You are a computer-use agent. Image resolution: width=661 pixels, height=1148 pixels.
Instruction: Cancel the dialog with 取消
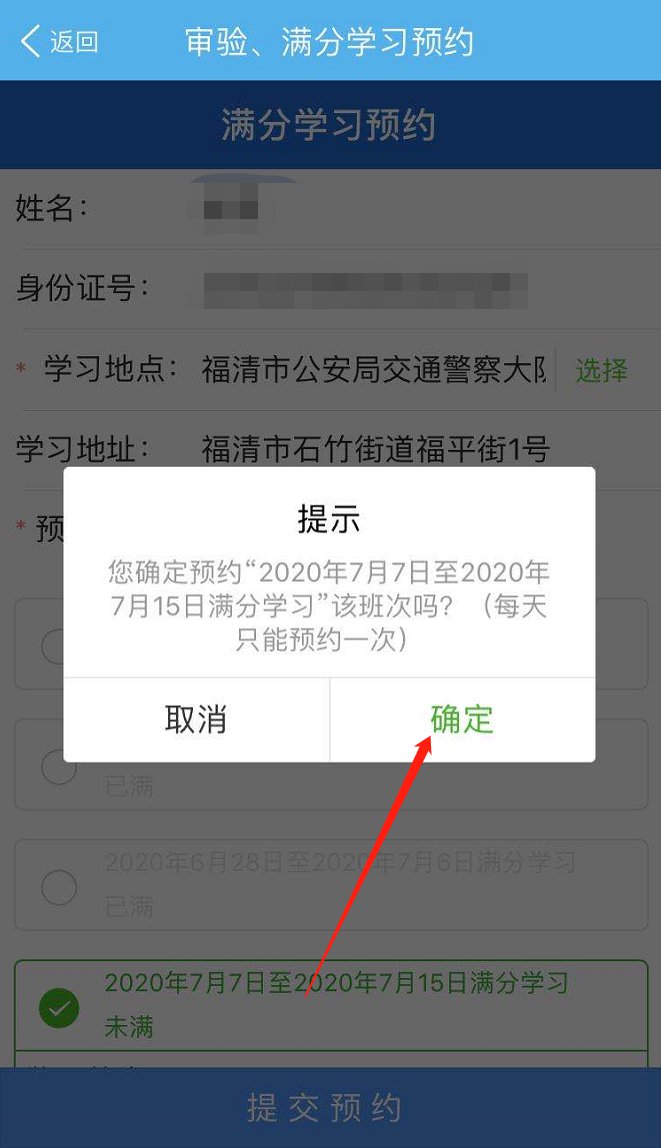[196, 720]
